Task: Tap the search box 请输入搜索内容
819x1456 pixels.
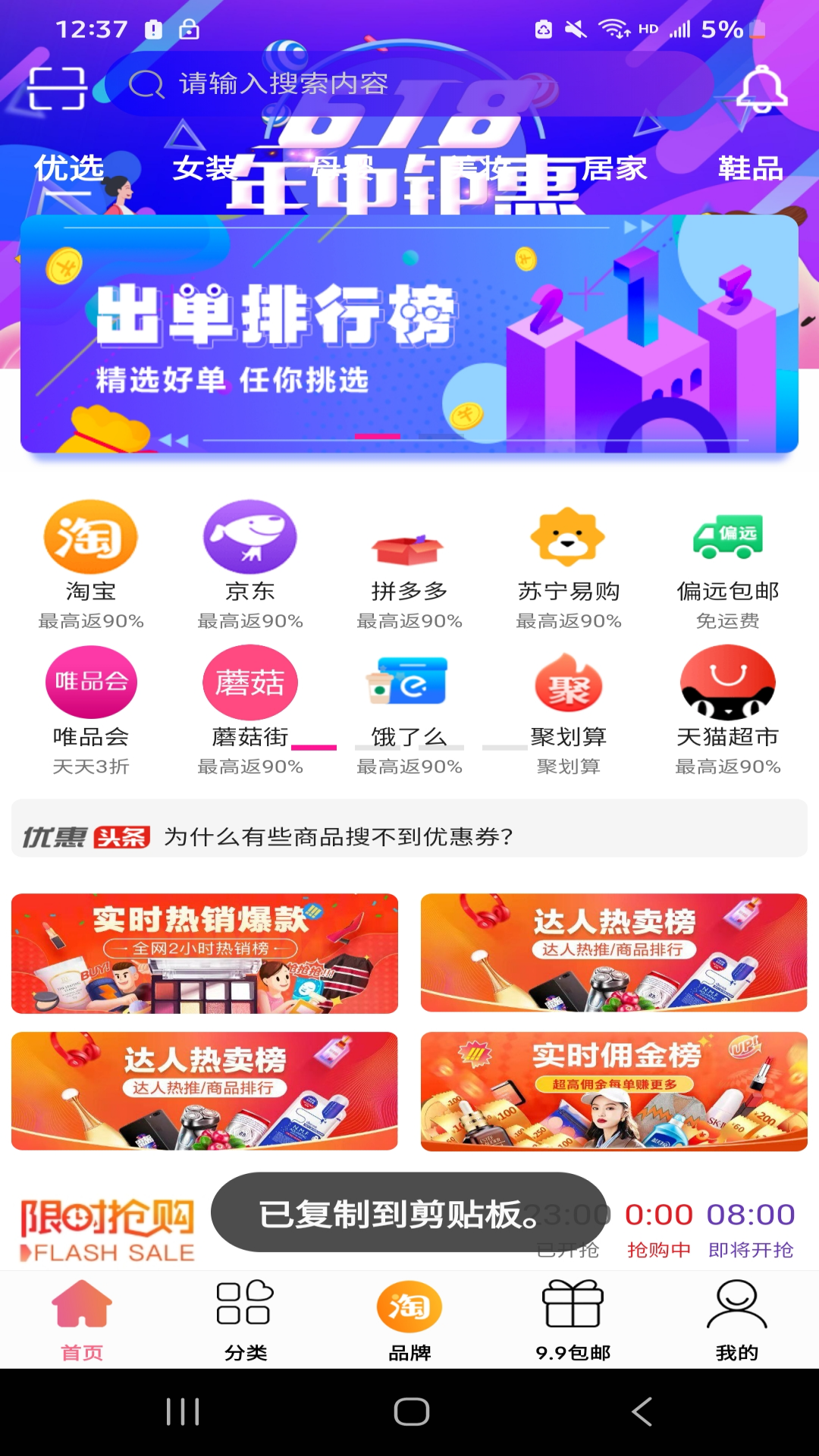Action: click(409, 83)
